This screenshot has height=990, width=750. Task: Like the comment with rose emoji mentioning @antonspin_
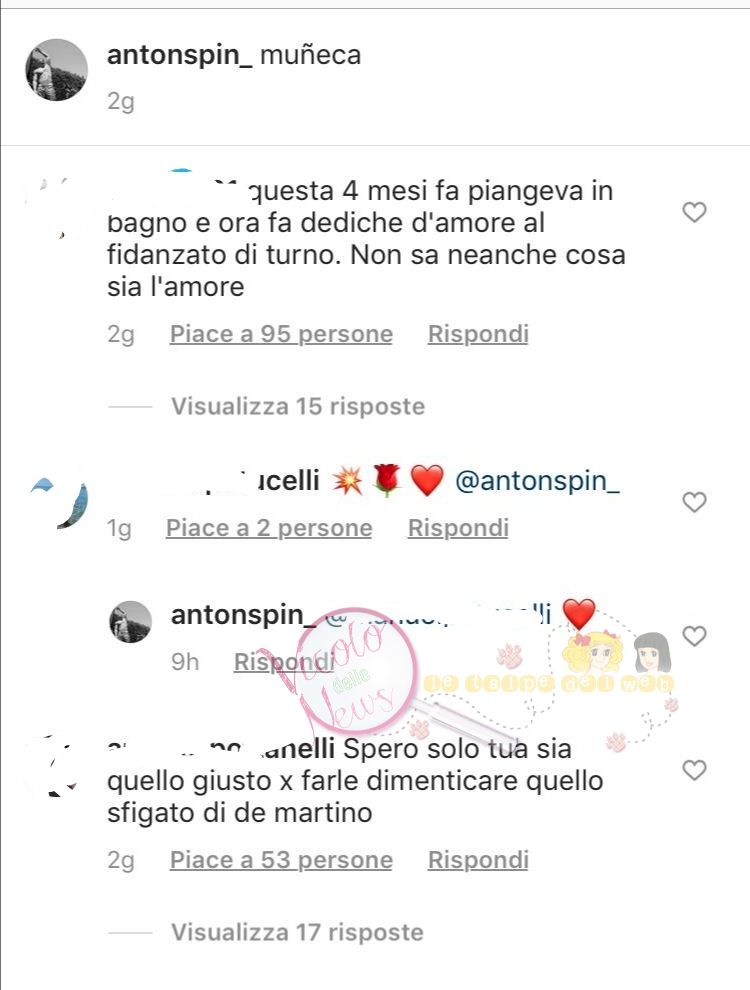coord(694,502)
